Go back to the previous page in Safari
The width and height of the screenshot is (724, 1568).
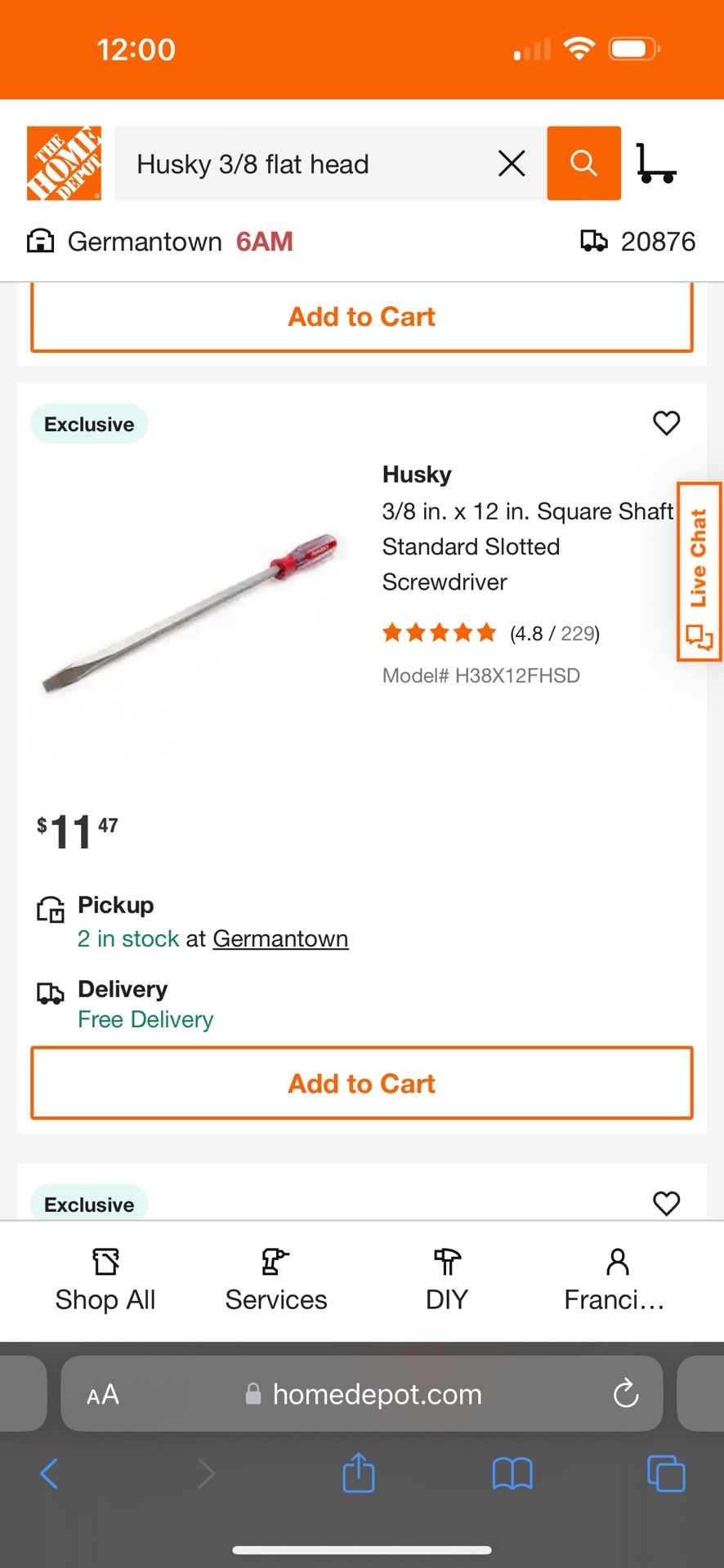pyautogui.click(x=49, y=1474)
